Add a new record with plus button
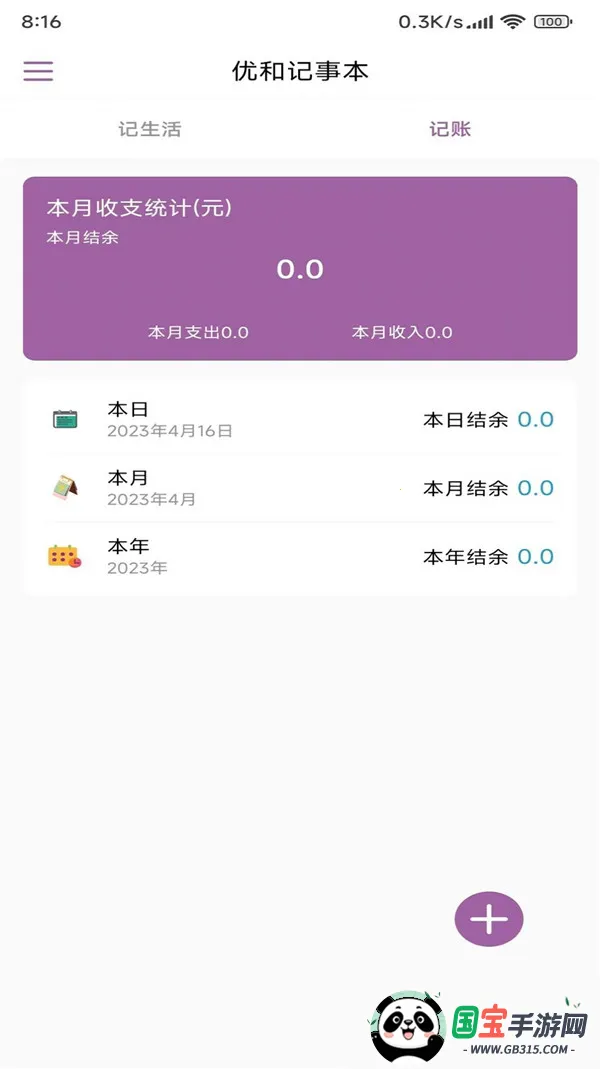Screen dimensions: 600x1069 489,919
